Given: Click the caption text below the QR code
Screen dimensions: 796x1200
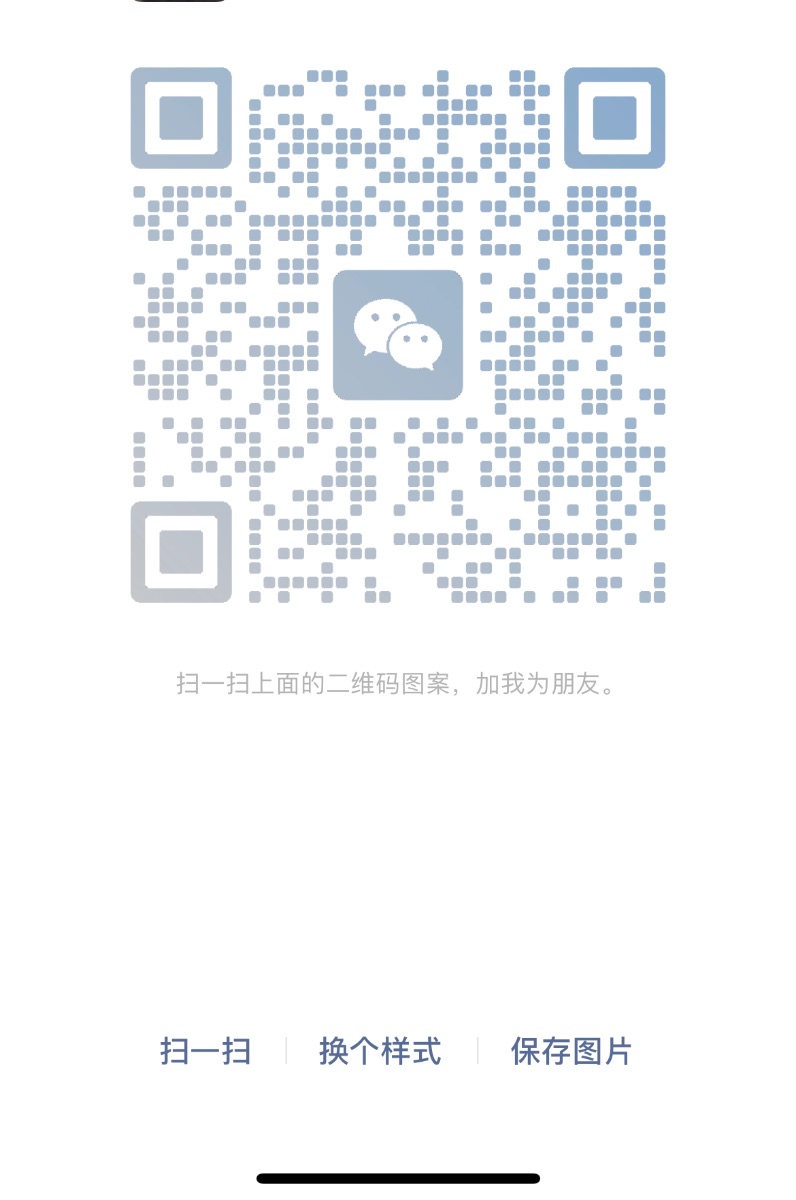Looking at the screenshot, I should pyautogui.click(x=398, y=685).
